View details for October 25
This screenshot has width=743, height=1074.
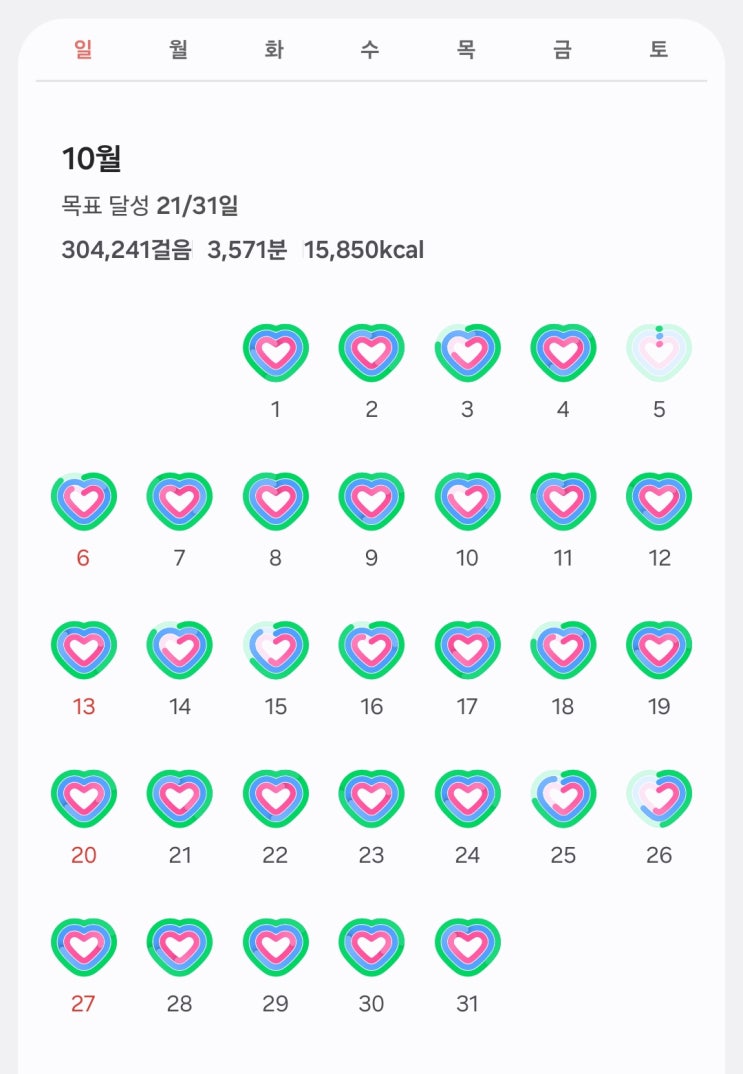(563, 800)
